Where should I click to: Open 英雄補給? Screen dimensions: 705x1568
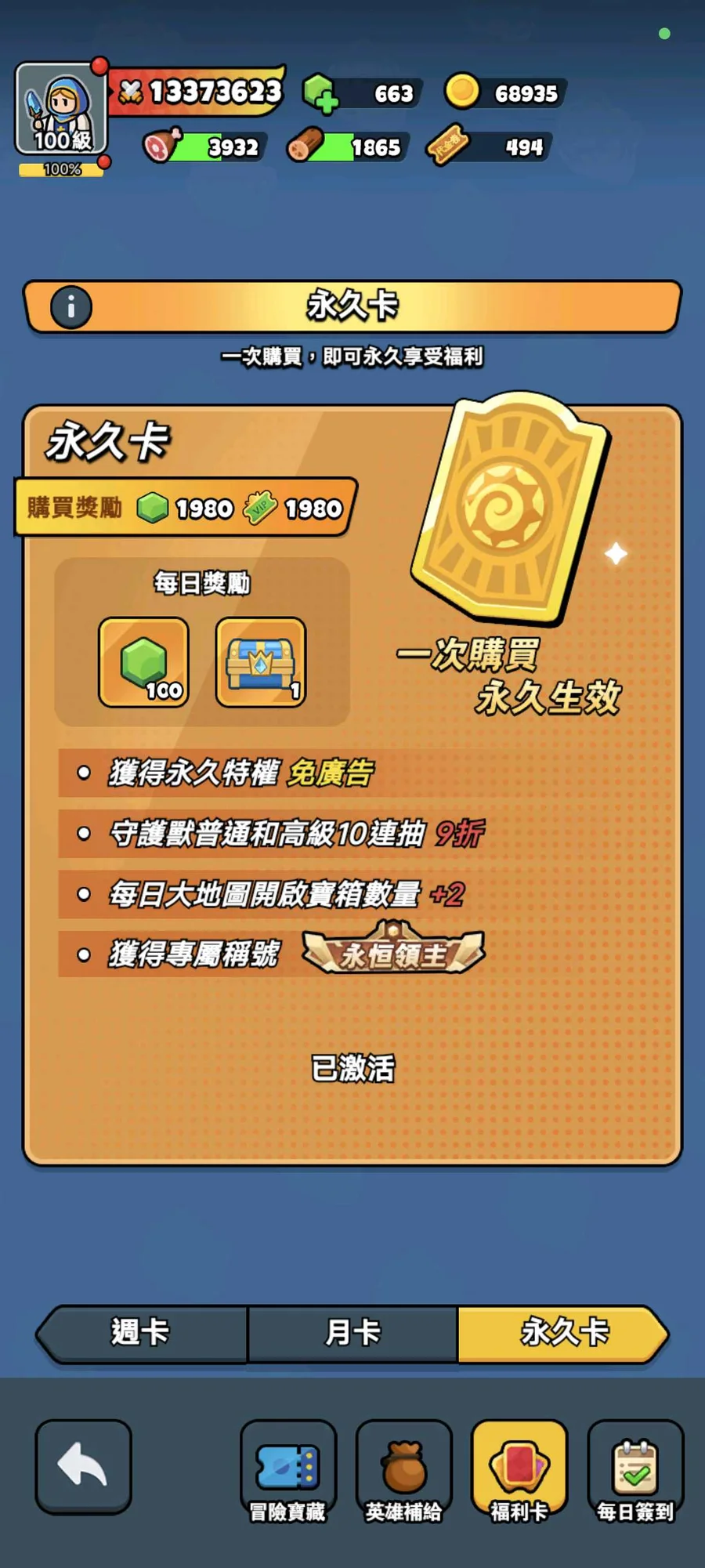(x=404, y=1471)
